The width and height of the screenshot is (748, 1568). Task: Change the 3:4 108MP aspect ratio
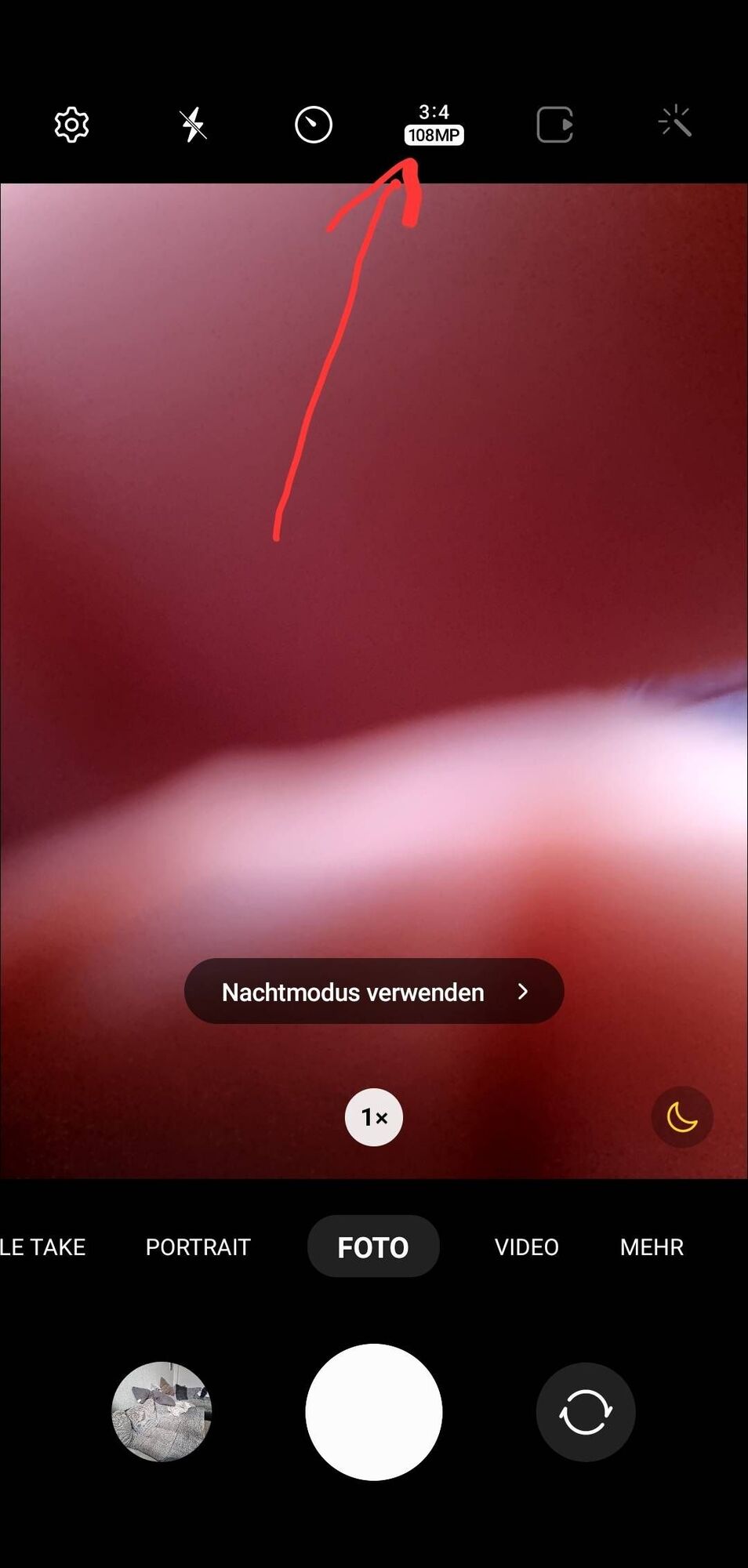tap(434, 125)
